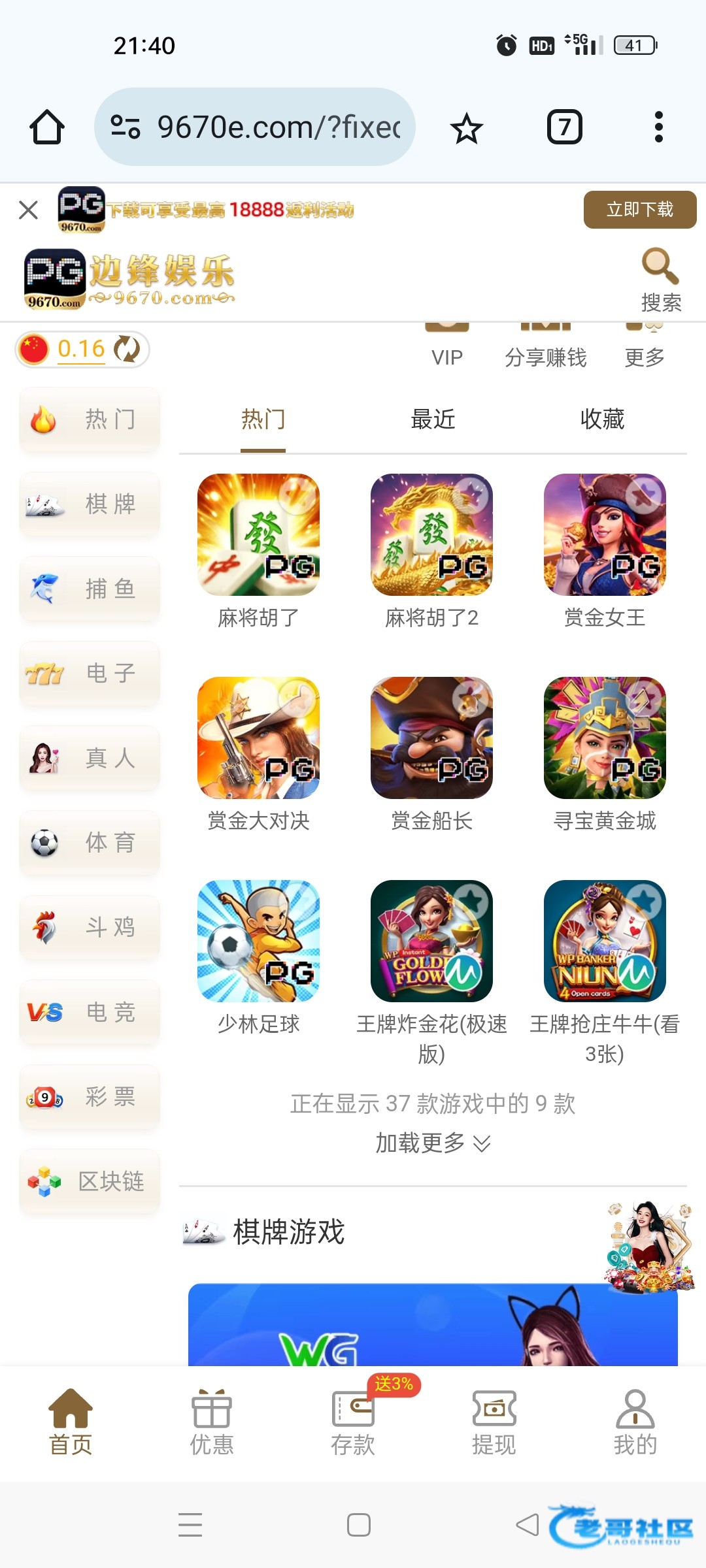Open the 电子 category

coord(90,673)
